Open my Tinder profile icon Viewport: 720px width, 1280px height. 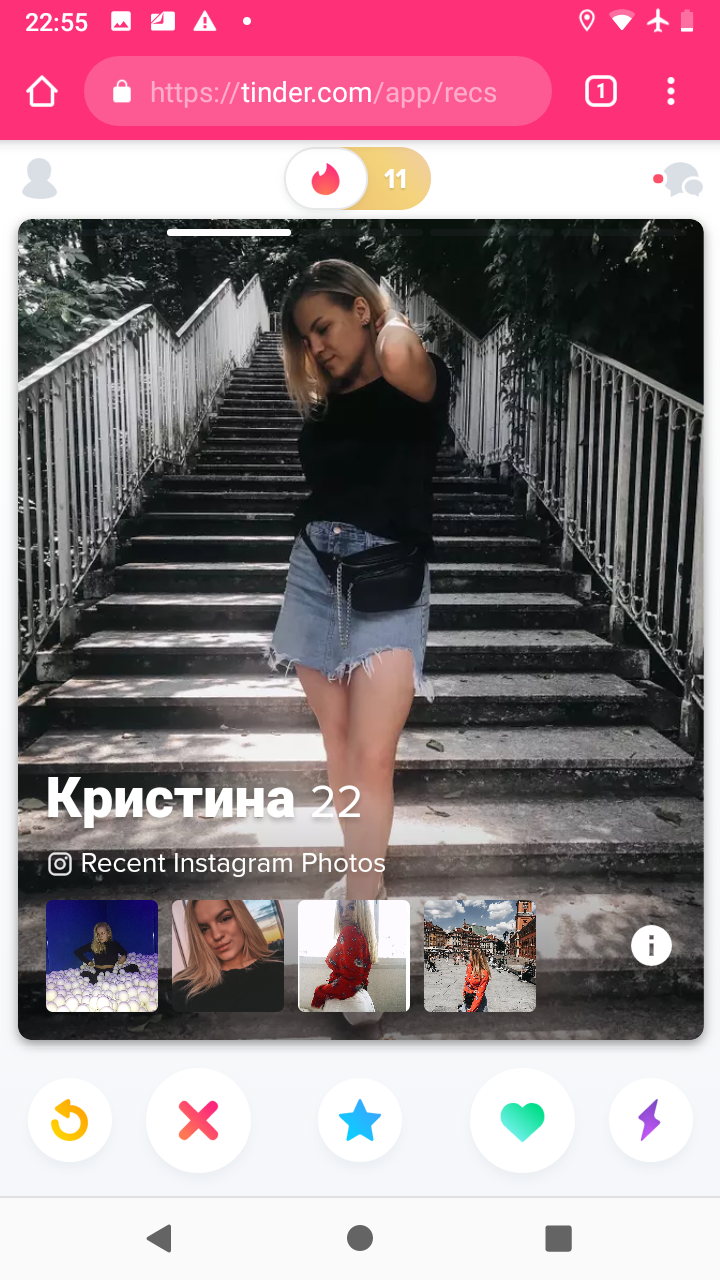coord(40,179)
